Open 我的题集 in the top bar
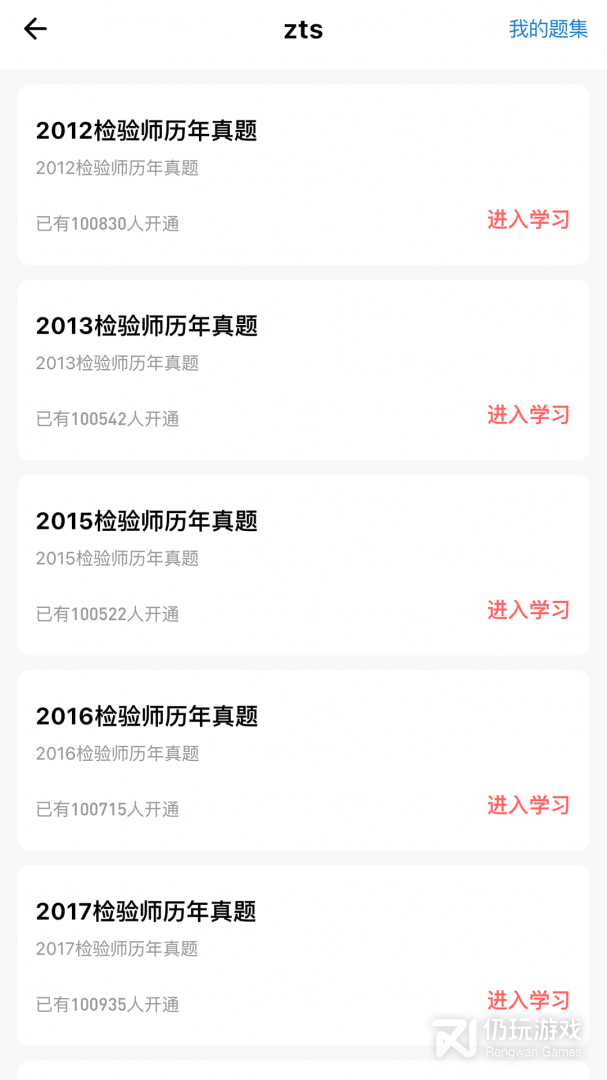This screenshot has height=1080, width=607. (x=548, y=29)
